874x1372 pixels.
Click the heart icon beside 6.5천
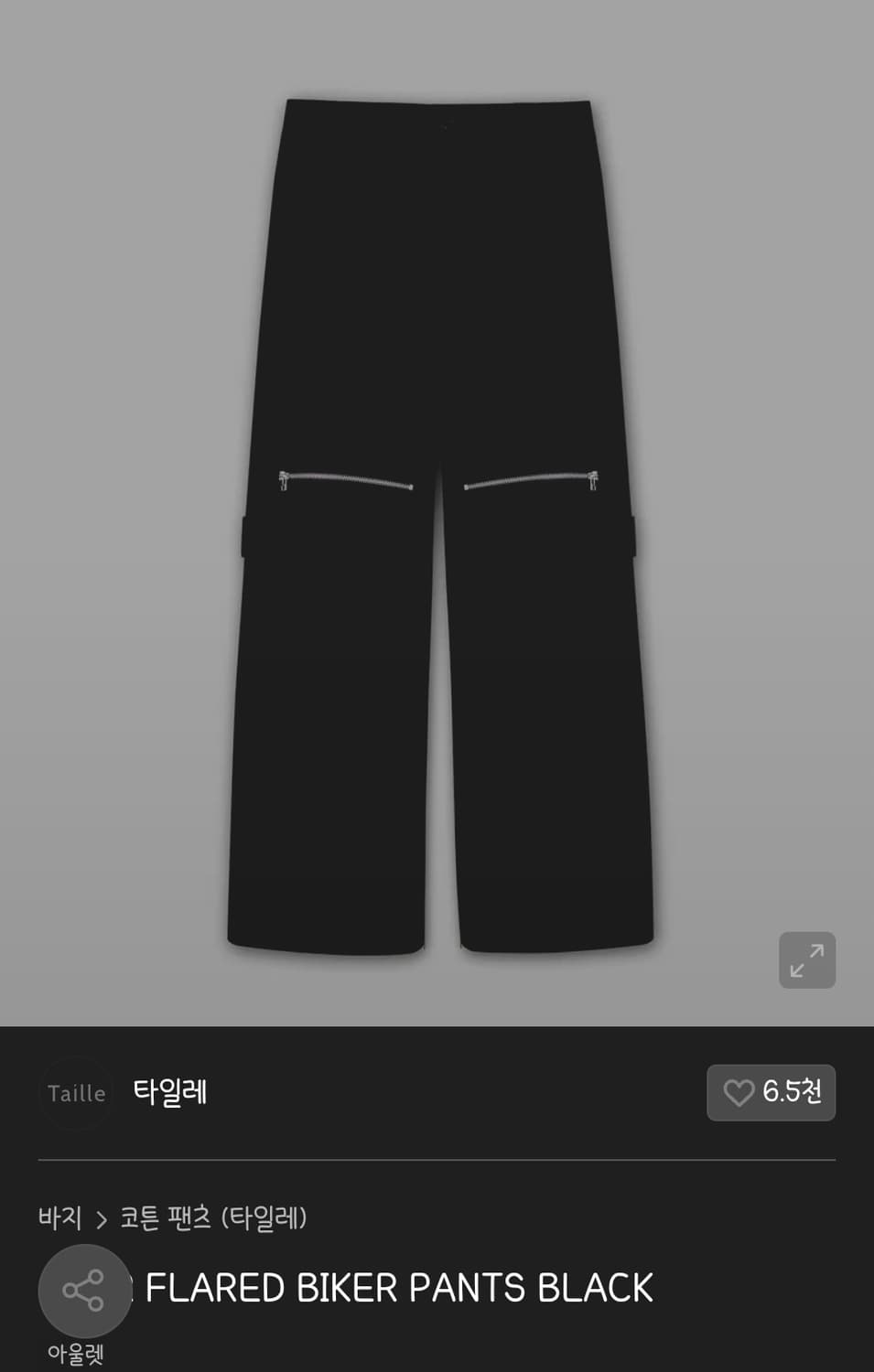742,1093
